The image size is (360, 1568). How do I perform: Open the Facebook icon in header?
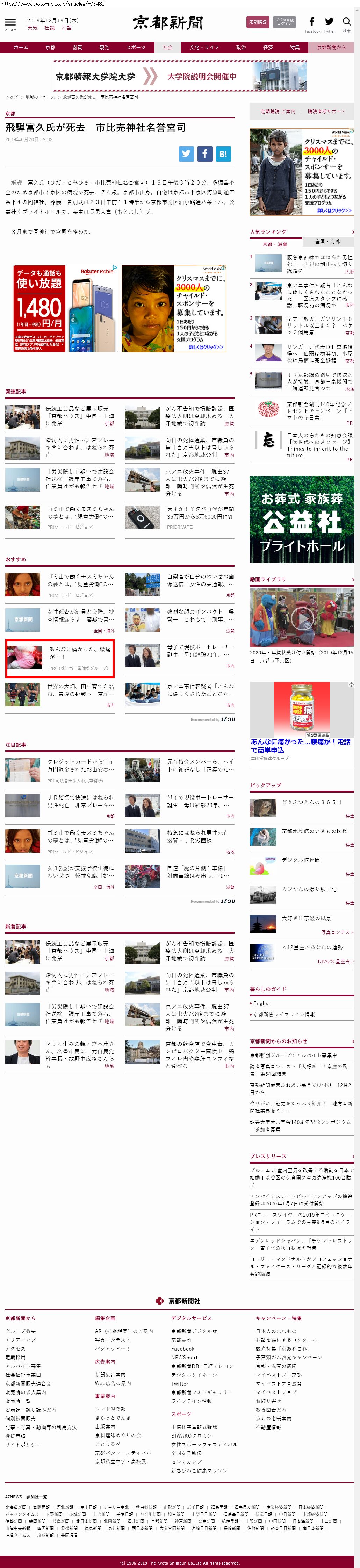(312, 22)
